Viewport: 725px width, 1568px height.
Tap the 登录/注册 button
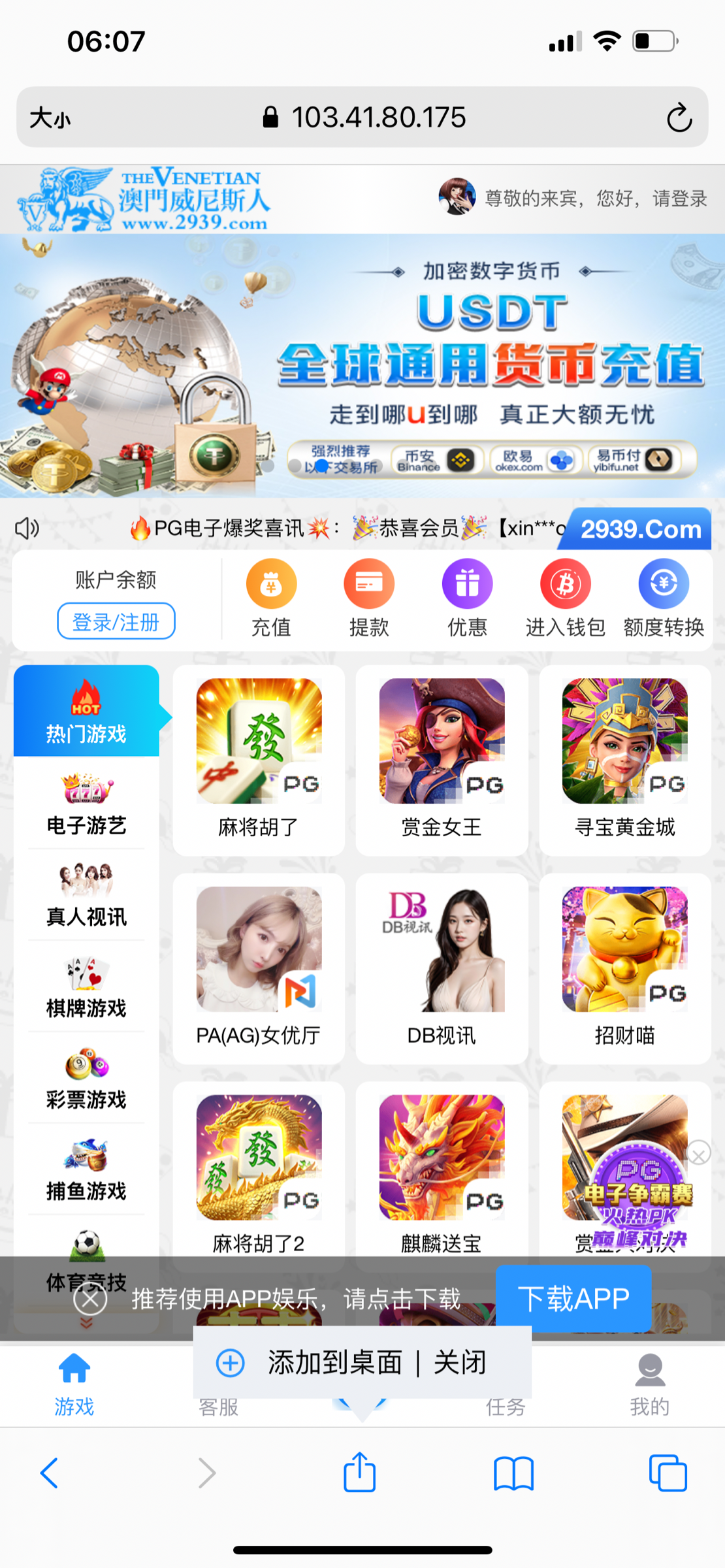point(116,621)
